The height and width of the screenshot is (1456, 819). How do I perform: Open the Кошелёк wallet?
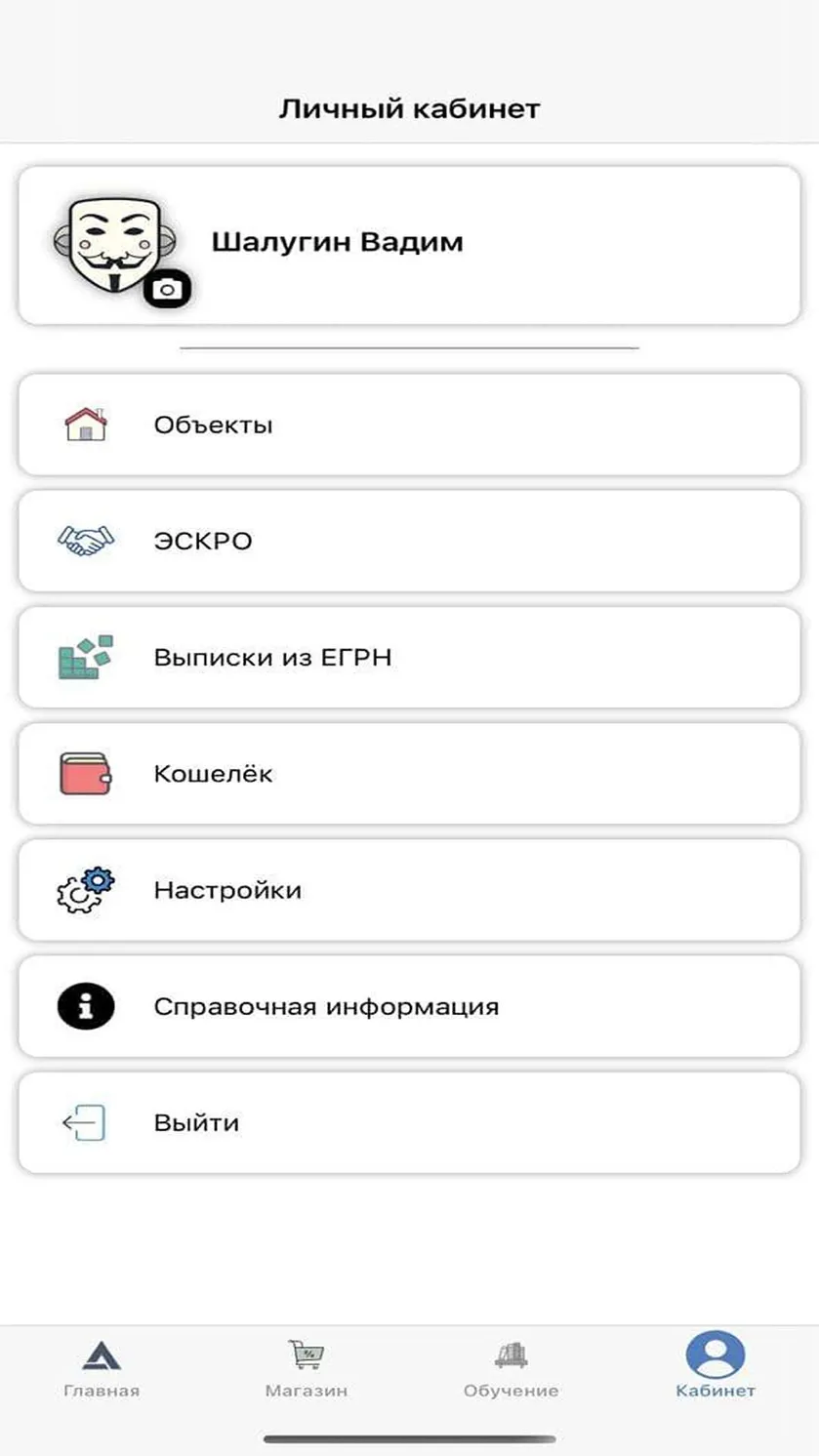click(409, 773)
